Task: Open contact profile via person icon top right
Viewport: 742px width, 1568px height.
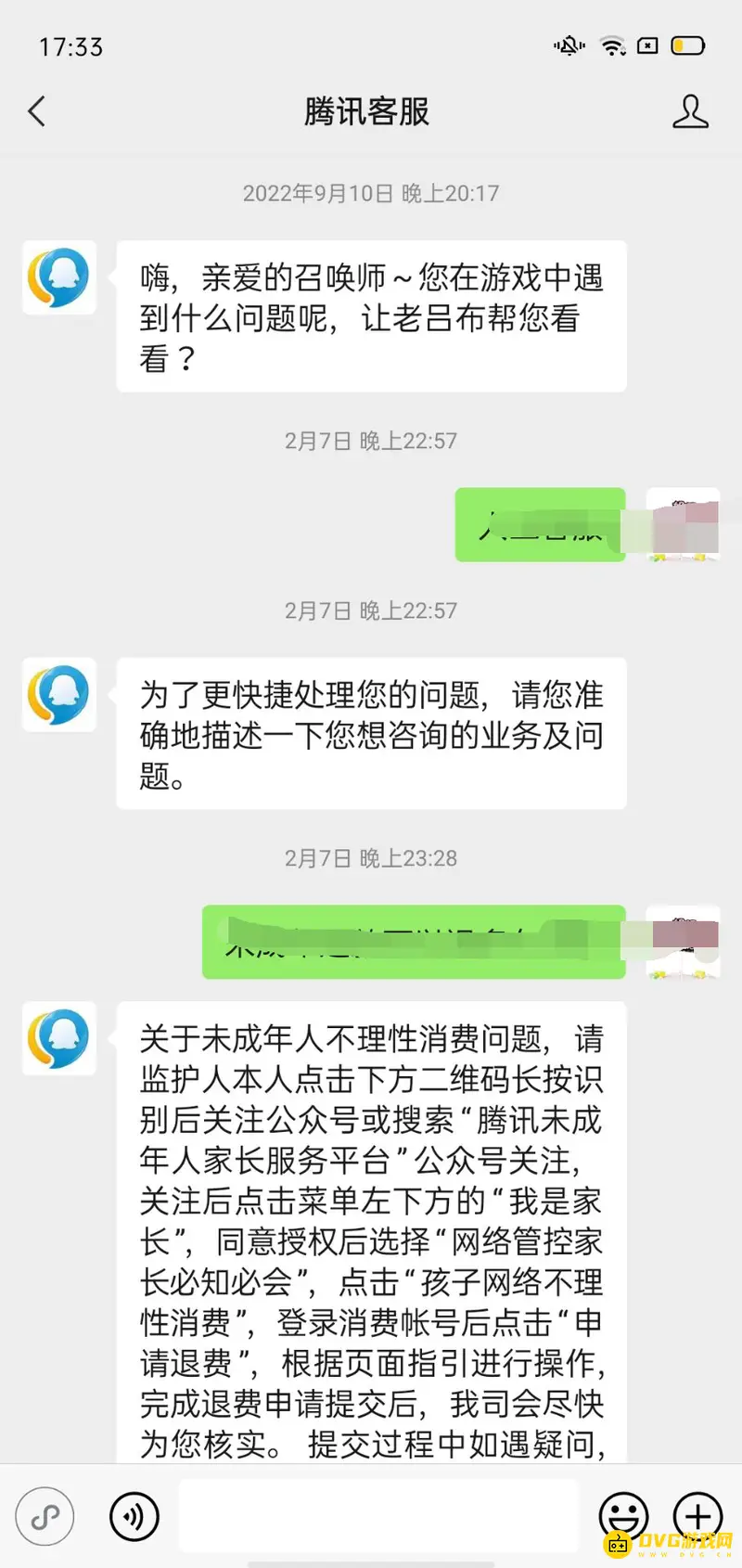Action: [690, 110]
